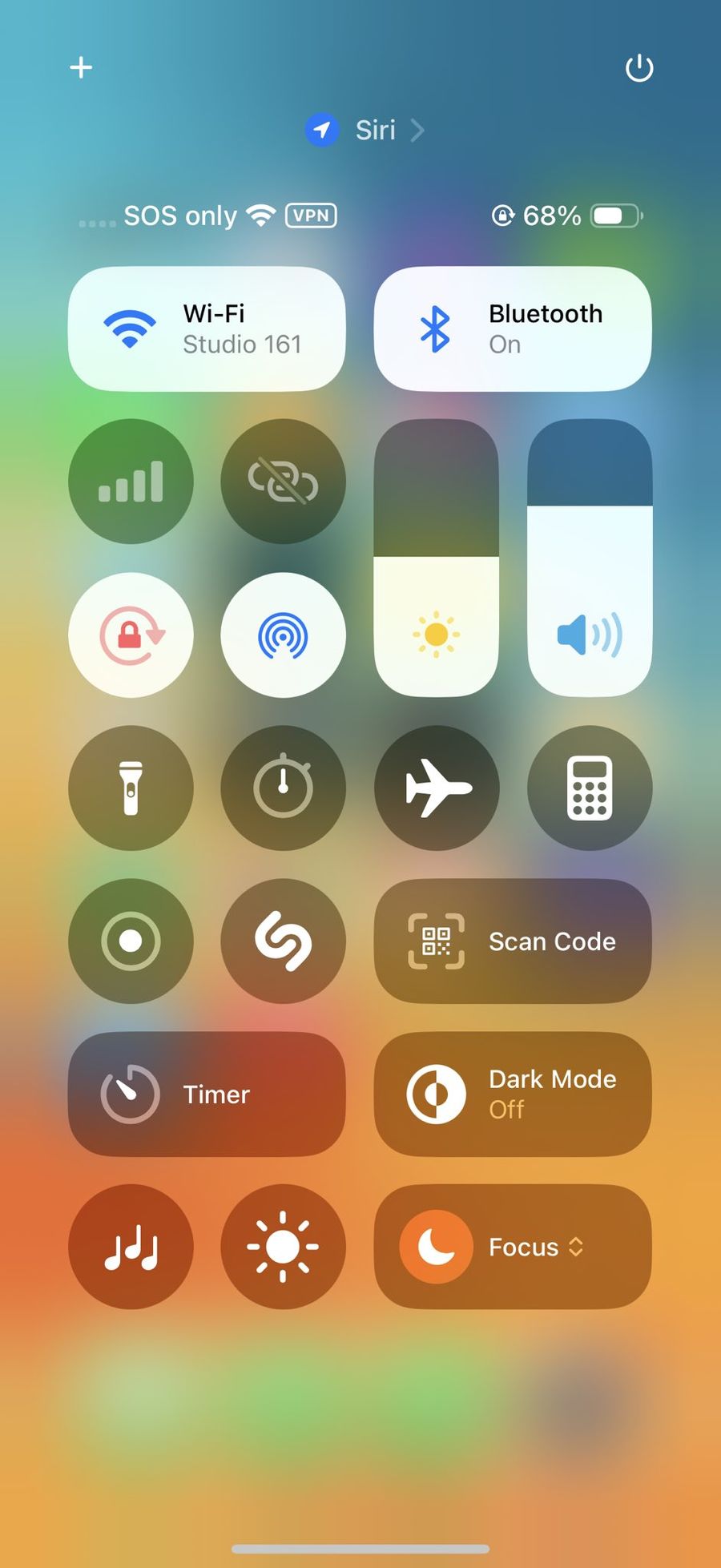Toggle AirDrop

coord(283,635)
